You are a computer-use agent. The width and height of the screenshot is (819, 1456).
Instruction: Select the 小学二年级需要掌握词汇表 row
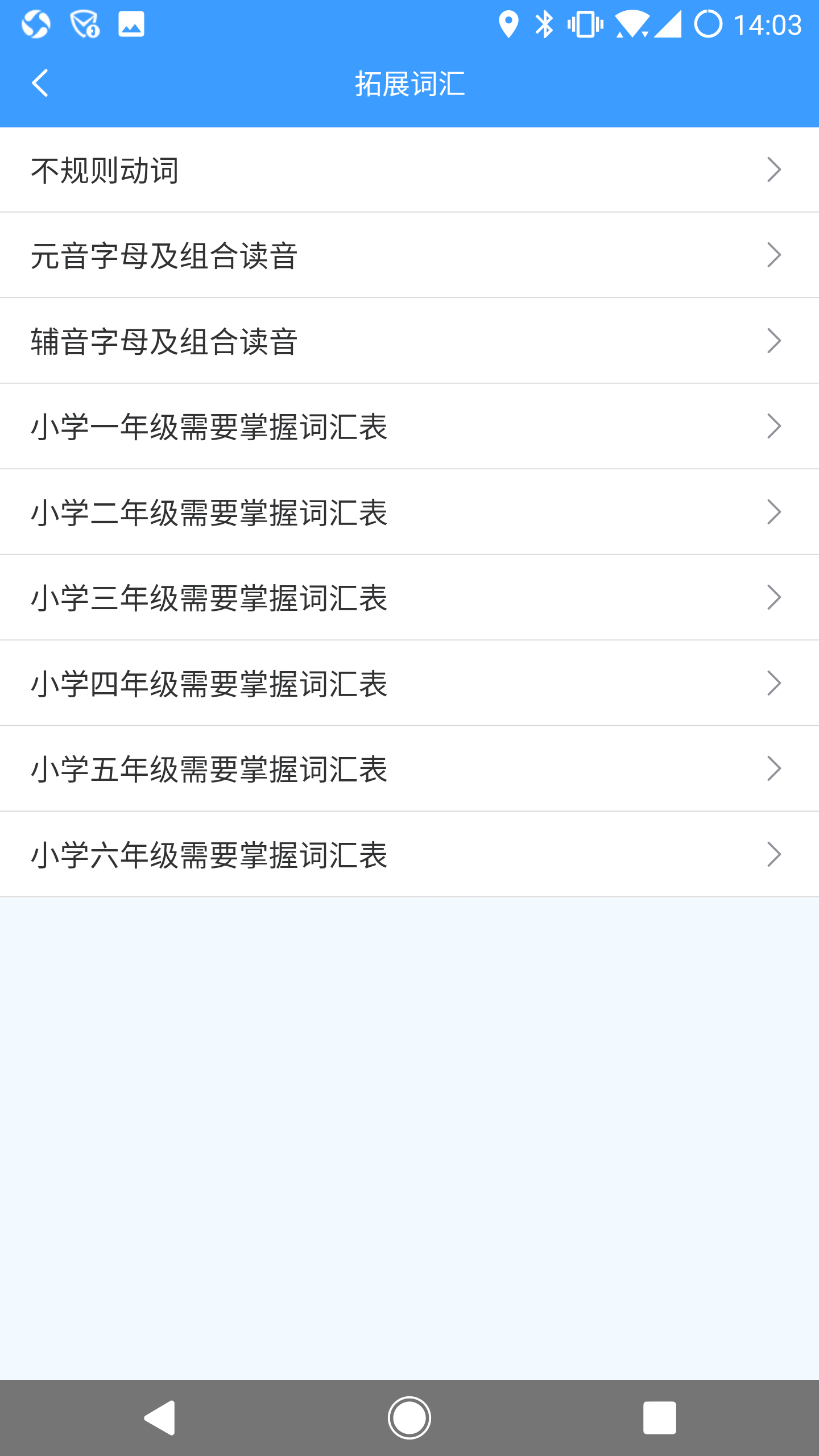tap(341, 512)
